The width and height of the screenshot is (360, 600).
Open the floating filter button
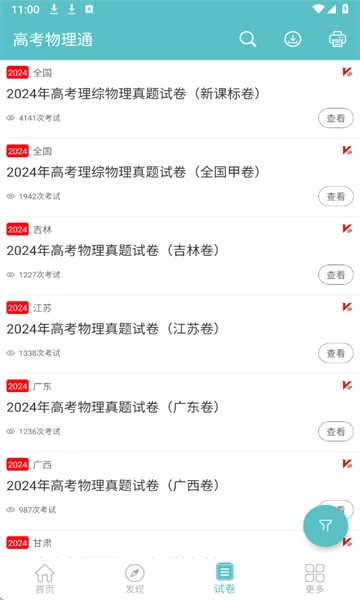click(326, 525)
